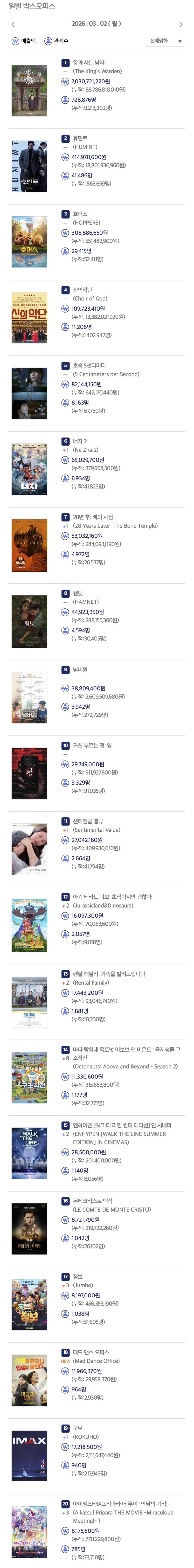Open the 호퍼스 movie poster
The height and width of the screenshot is (1568, 194).
coord(29,242)
